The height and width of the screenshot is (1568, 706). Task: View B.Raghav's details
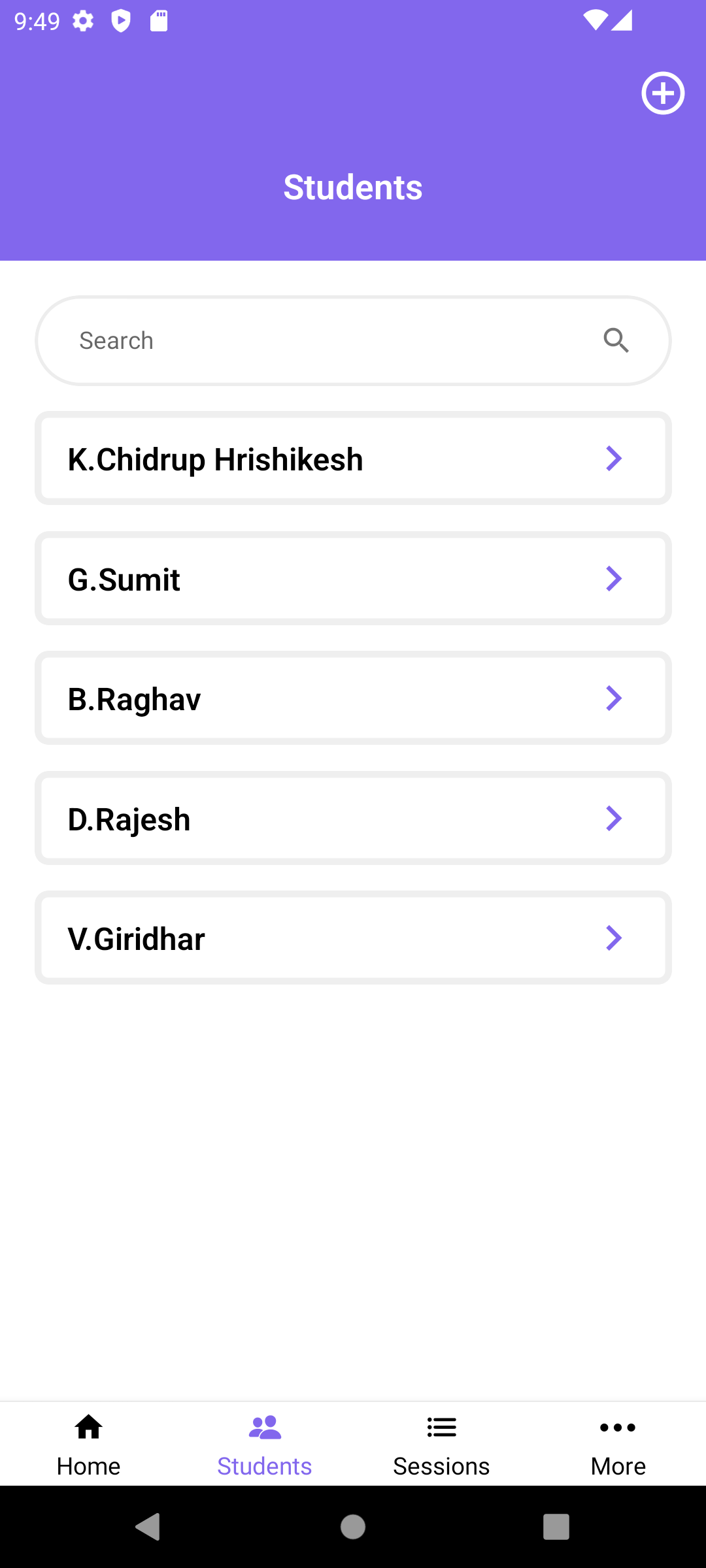point(353,698)
